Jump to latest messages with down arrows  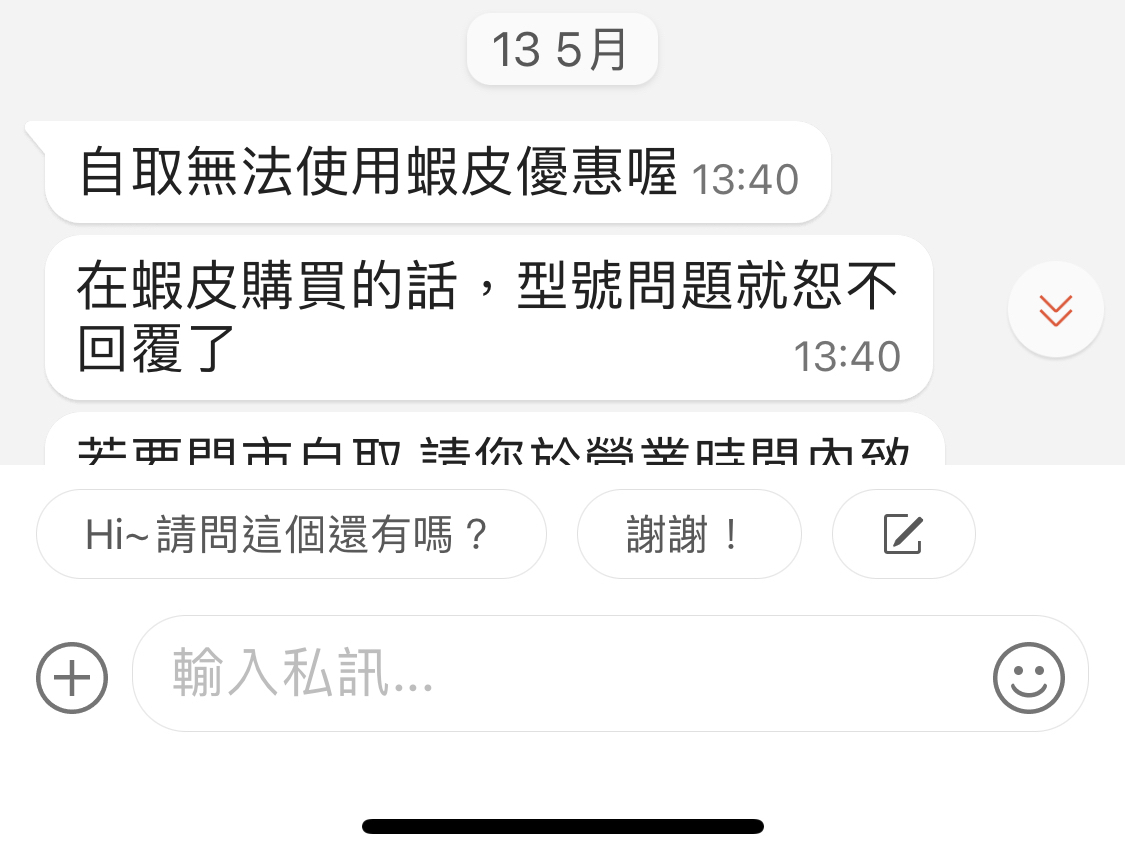pyautogui.click(x=1055, y=309)
